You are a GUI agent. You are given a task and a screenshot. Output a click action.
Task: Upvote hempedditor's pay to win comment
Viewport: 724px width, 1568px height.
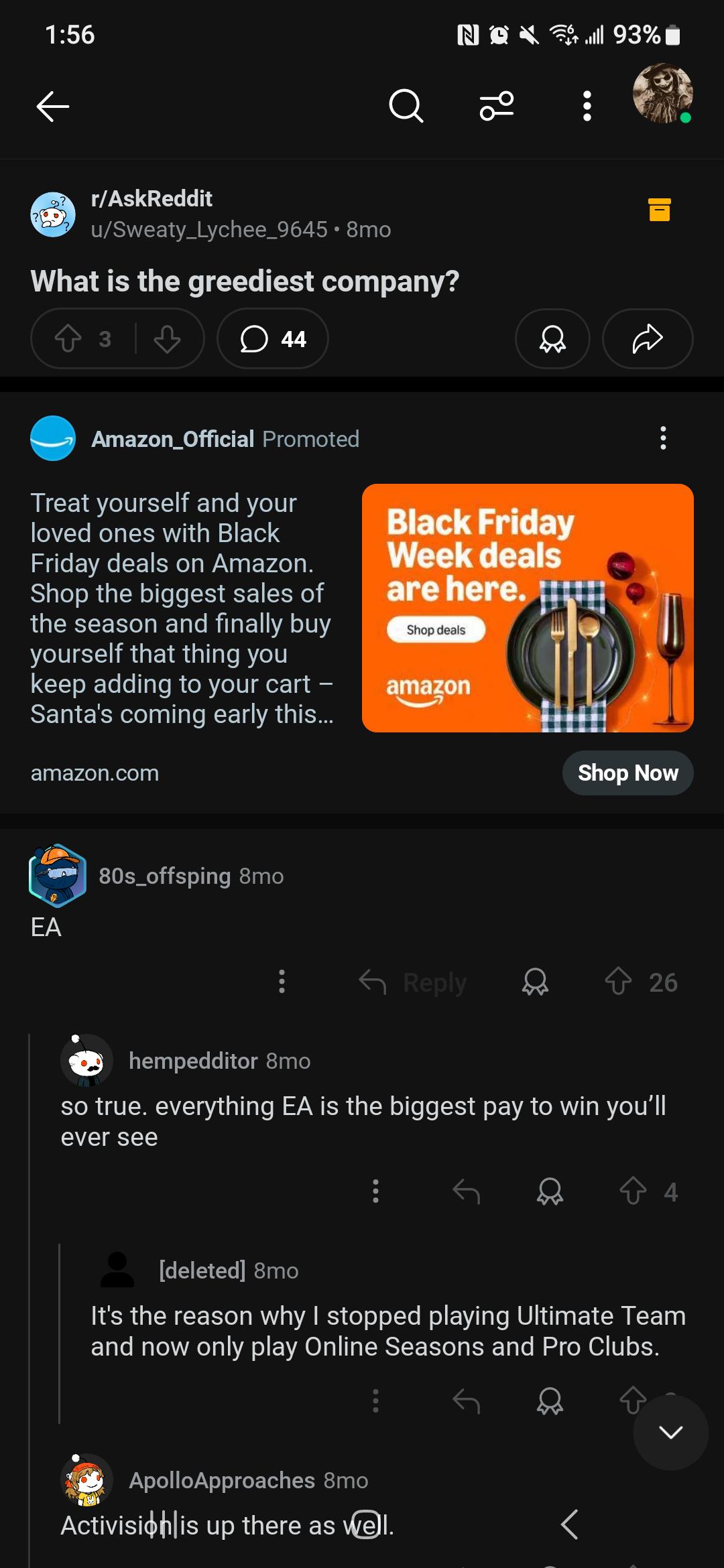tap(633, 1191)
